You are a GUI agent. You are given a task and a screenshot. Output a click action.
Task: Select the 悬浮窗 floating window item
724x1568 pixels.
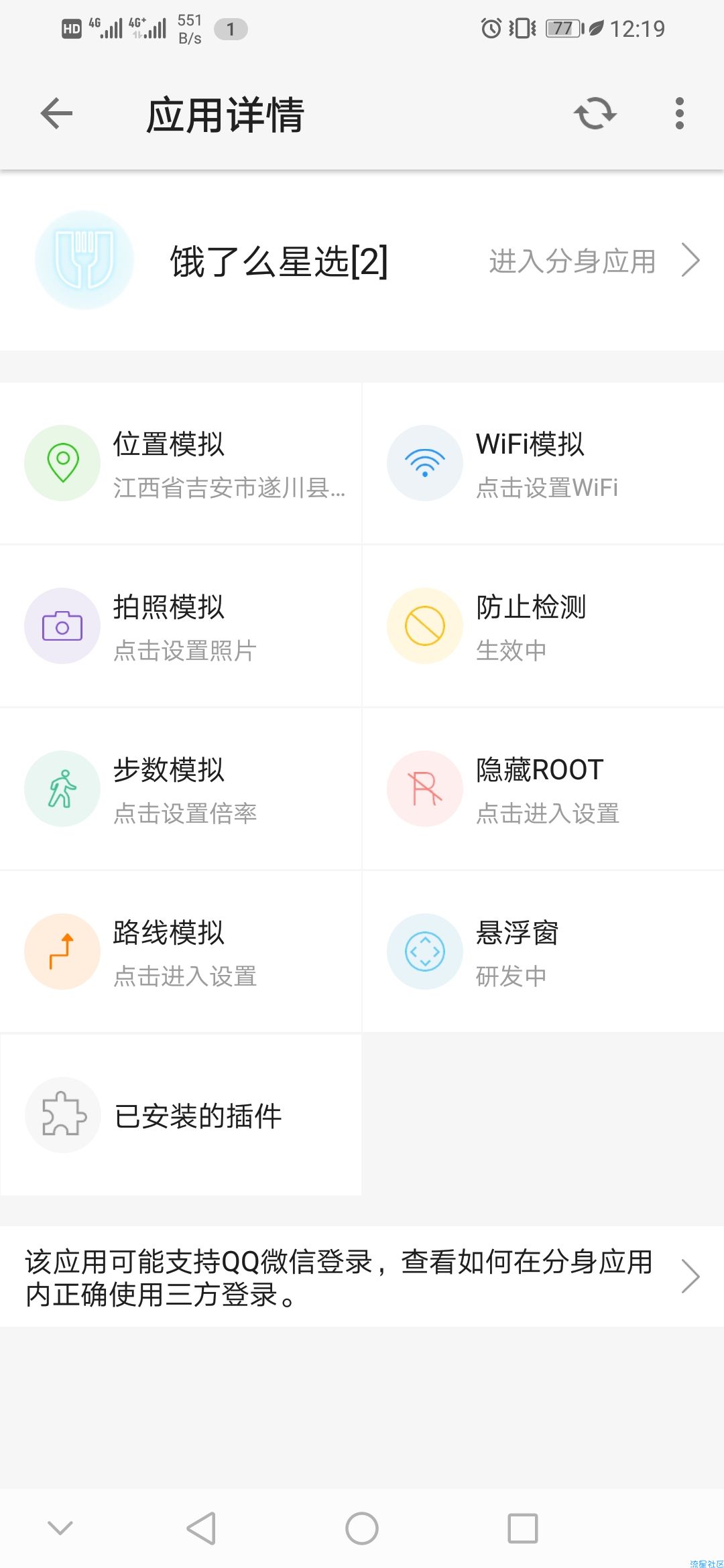pyautogui.click(x=544, y=952)
